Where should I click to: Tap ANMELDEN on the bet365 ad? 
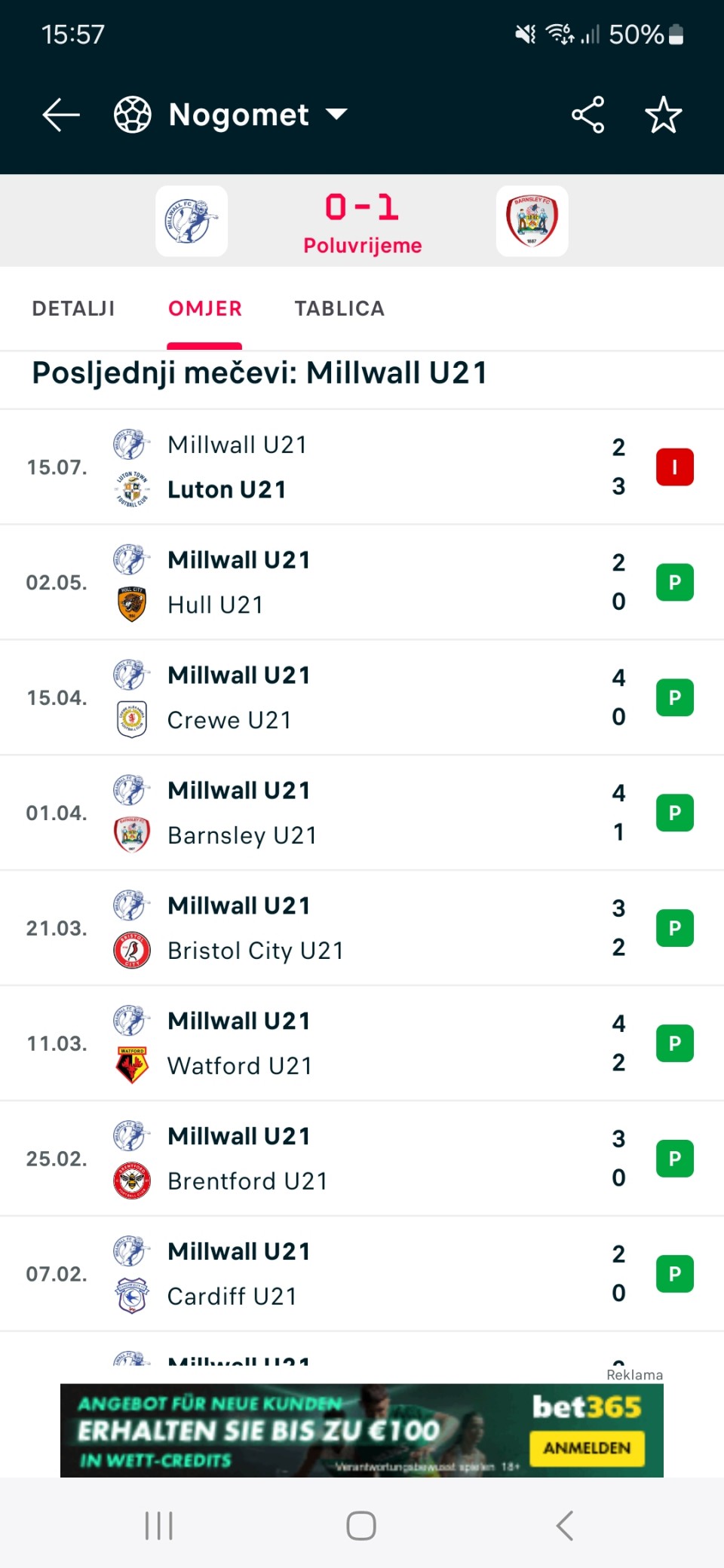[587, 1448]
